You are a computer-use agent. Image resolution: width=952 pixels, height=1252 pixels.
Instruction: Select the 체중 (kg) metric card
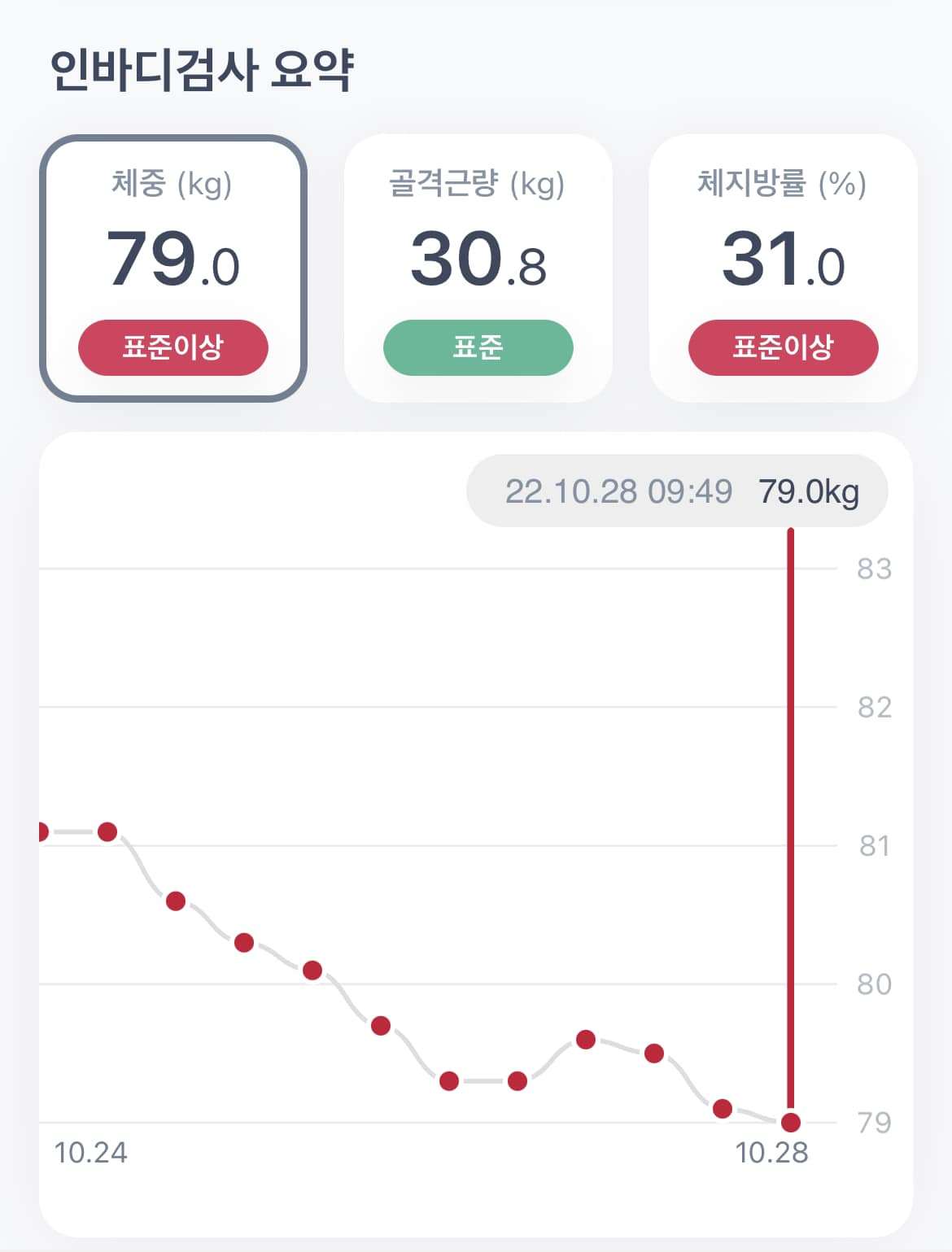click(x=172, y=266)
